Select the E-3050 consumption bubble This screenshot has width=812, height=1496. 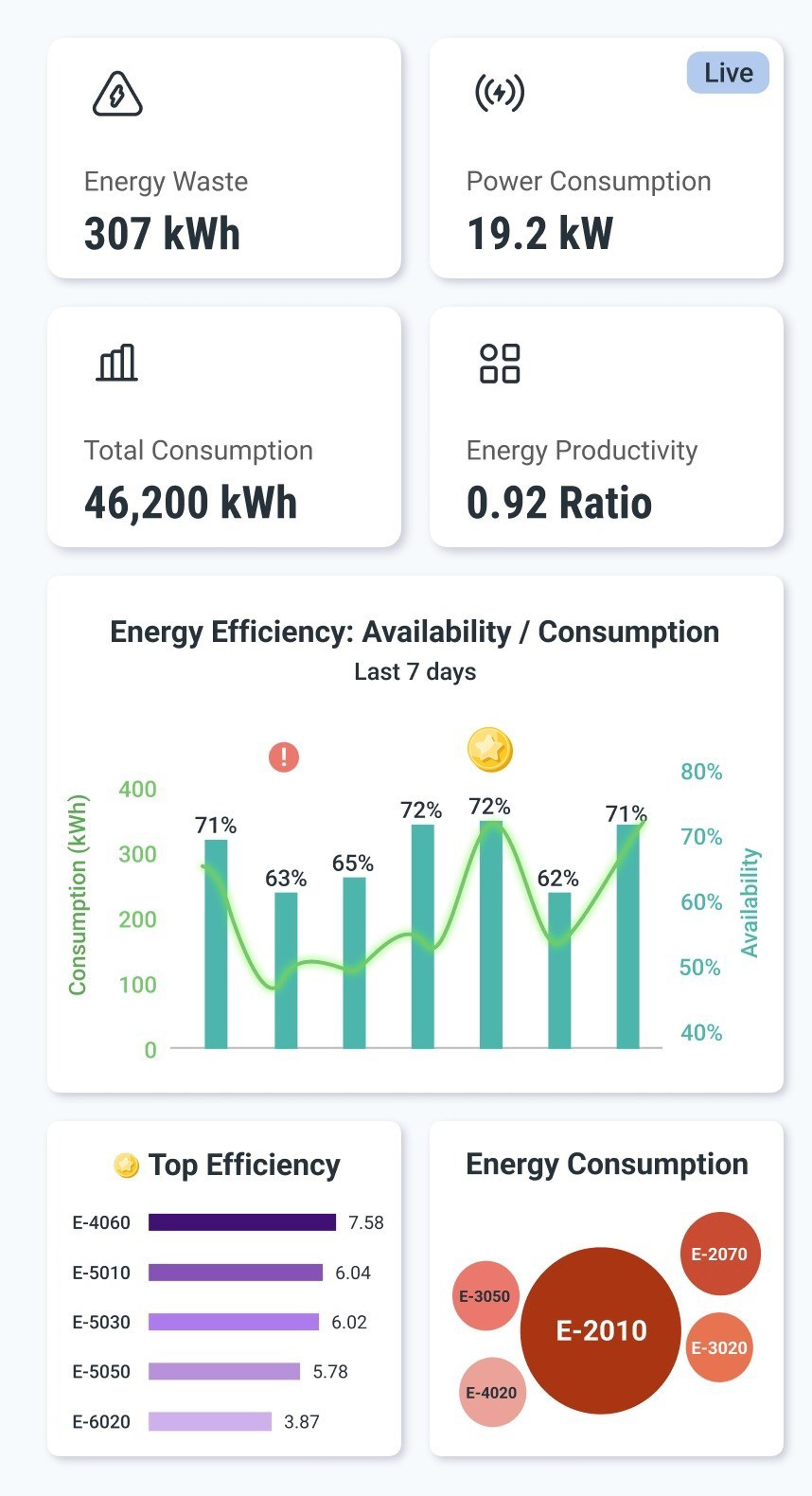coord(485,1295)
